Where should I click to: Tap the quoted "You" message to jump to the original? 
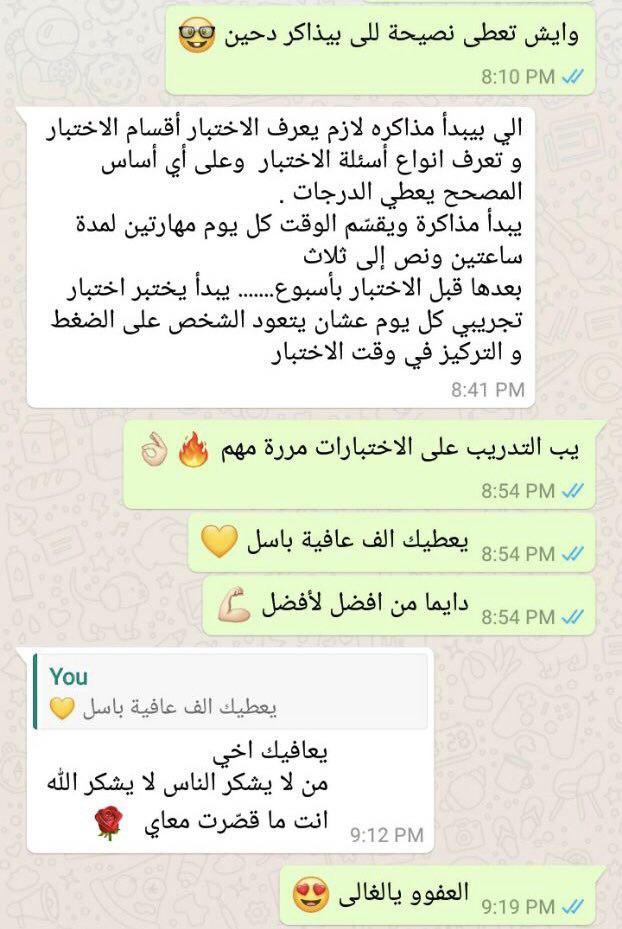tap(230, 693)
